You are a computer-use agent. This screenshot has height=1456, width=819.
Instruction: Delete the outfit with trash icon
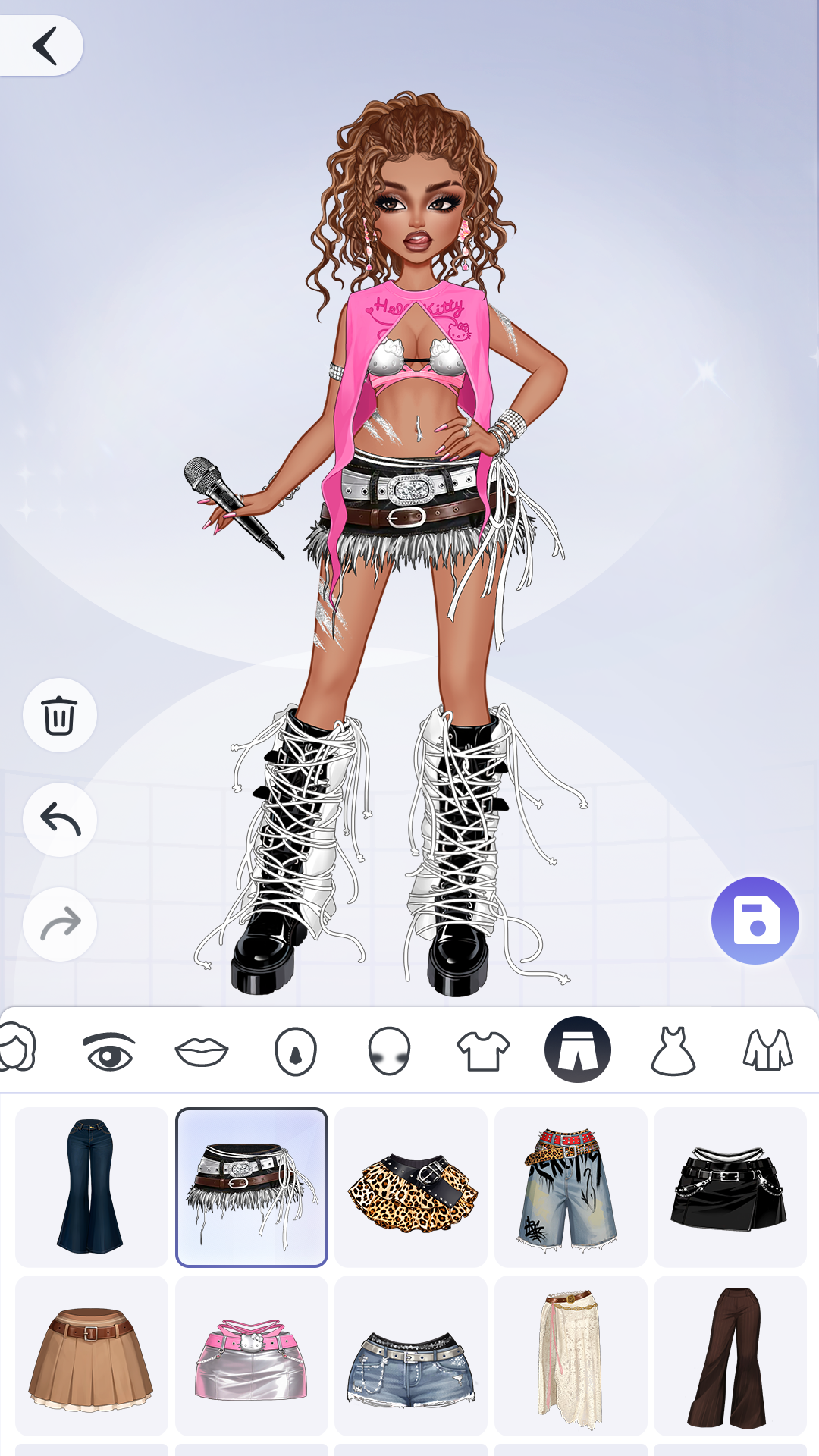click(59, 715)
